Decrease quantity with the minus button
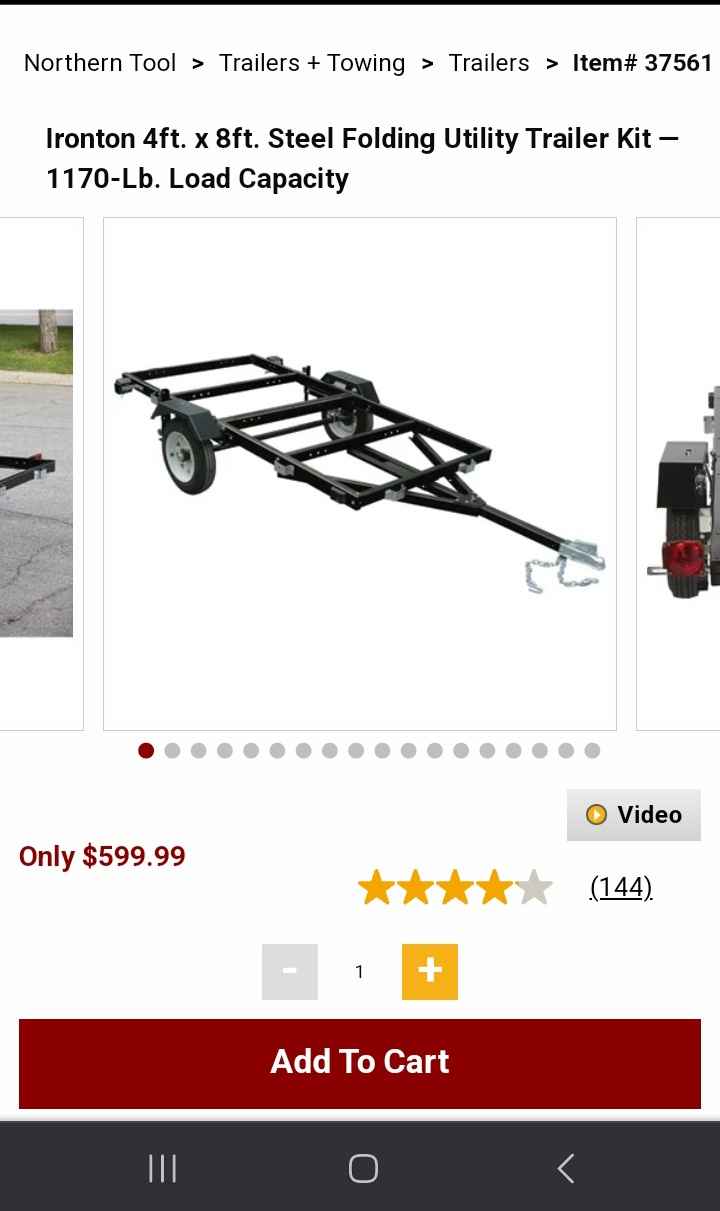The width and height of the screenshot is (720, 1211). click(290, 972)
